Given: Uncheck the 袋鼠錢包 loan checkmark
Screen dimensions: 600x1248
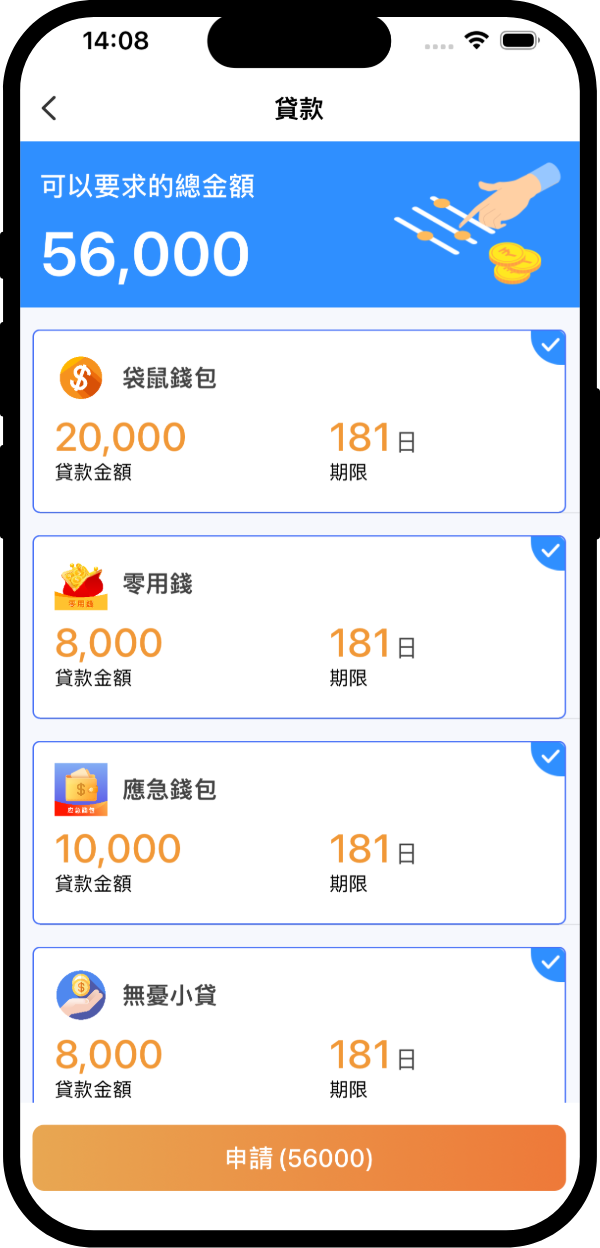Looking at the screenshot, I should point(550,346).
